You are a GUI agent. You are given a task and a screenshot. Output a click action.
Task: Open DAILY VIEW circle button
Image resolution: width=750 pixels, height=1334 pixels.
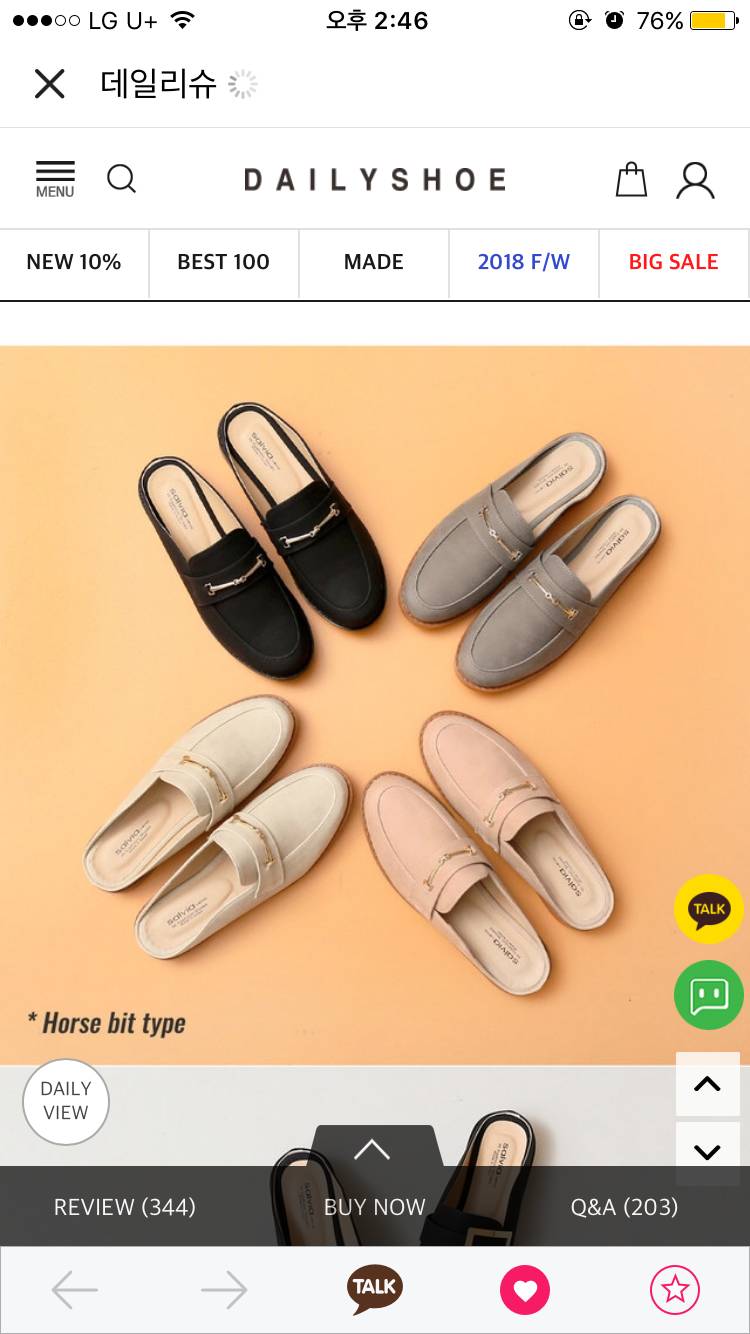[x=66, y=1101]
